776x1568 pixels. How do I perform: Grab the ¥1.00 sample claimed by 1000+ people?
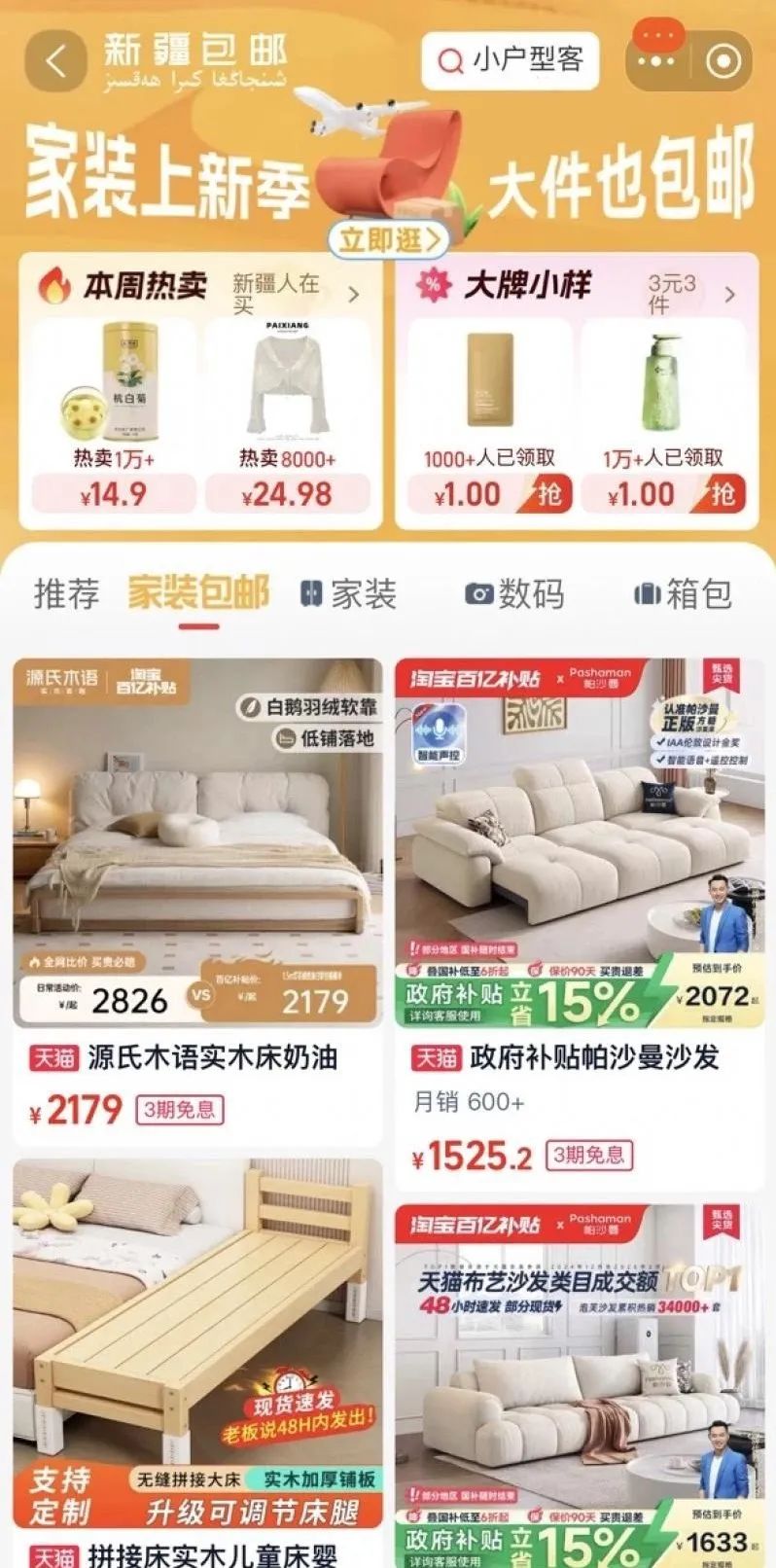point(549,494)
